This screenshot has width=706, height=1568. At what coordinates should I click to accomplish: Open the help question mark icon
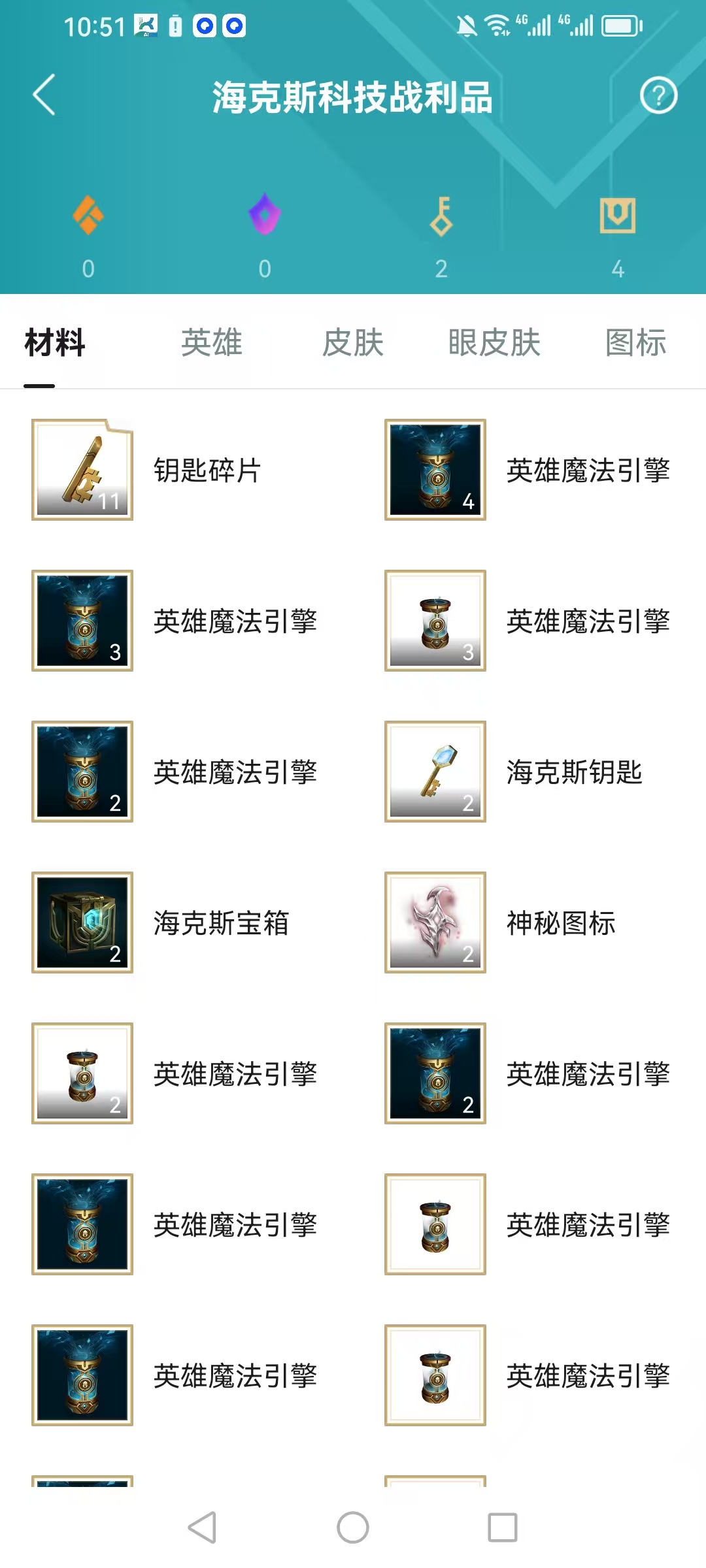tap(658, 95)
